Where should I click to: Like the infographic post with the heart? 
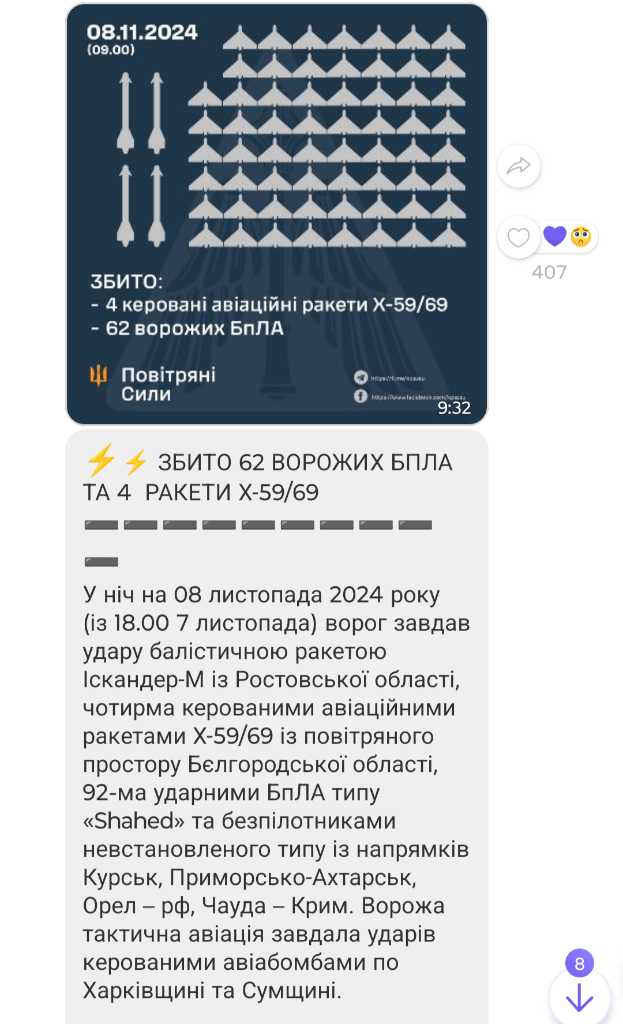(518, 237)
